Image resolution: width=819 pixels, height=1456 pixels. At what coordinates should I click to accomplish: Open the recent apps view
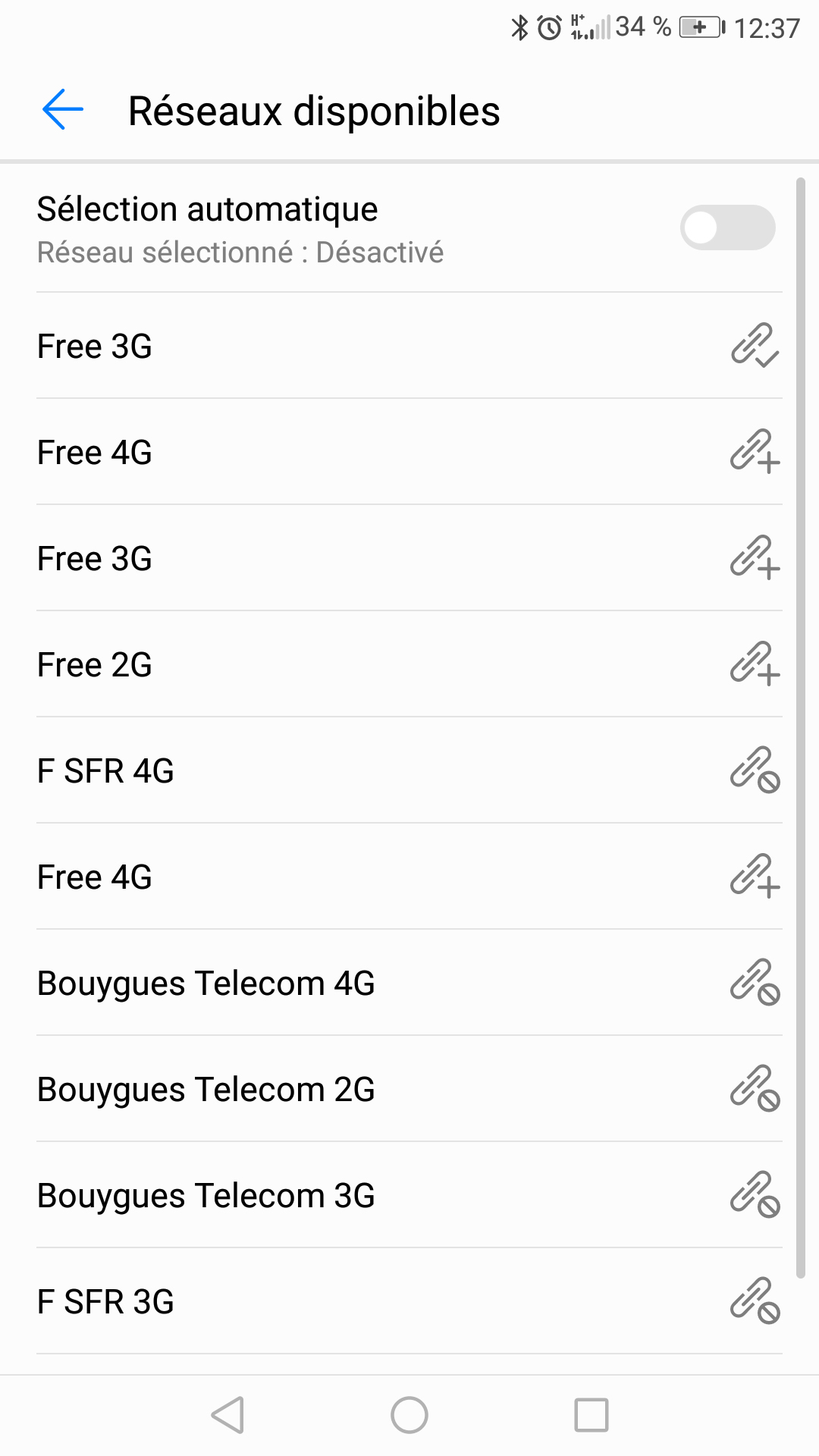591,1415
